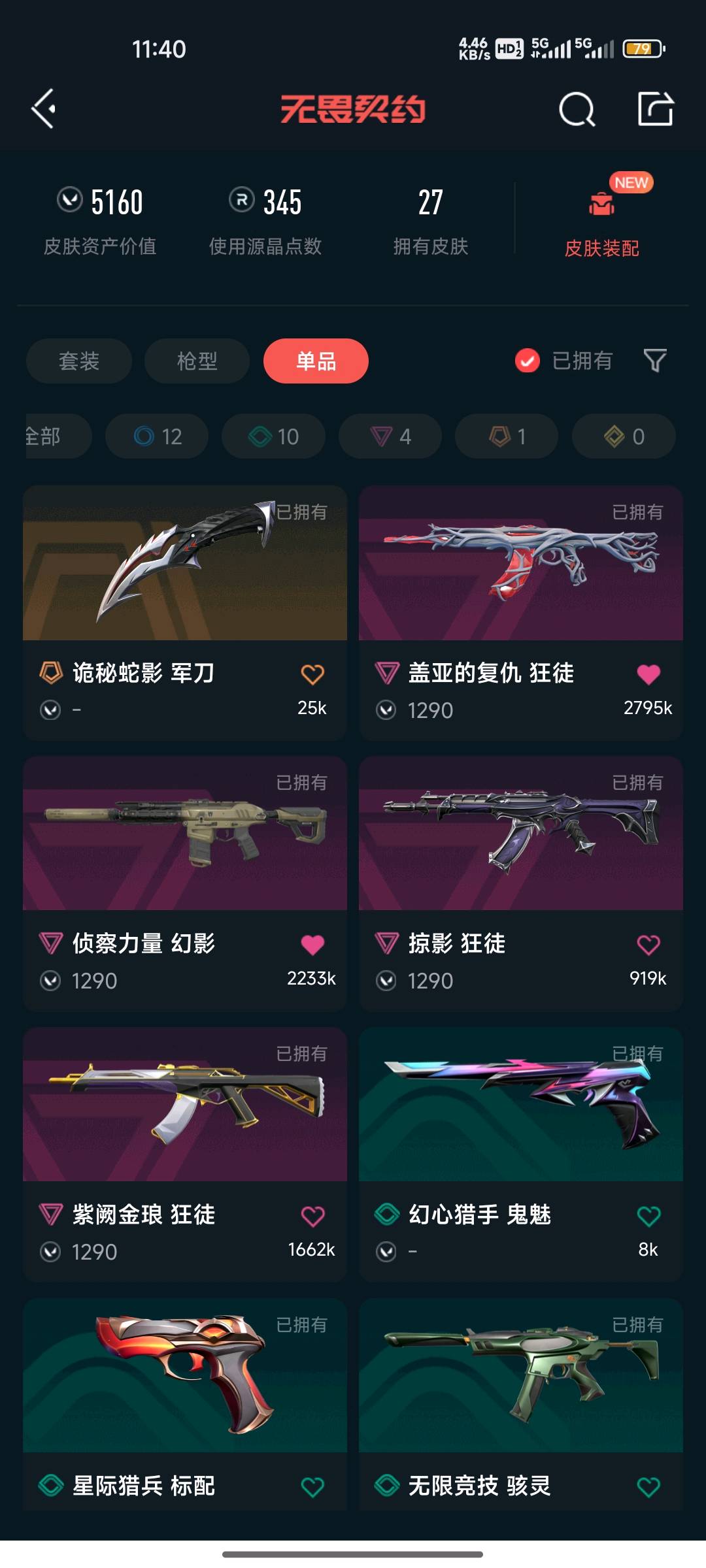Filter by pink tier chip 4
The height and width of the screenshot is (1568, 706).
pyautogui.click(x=390, y=436)
